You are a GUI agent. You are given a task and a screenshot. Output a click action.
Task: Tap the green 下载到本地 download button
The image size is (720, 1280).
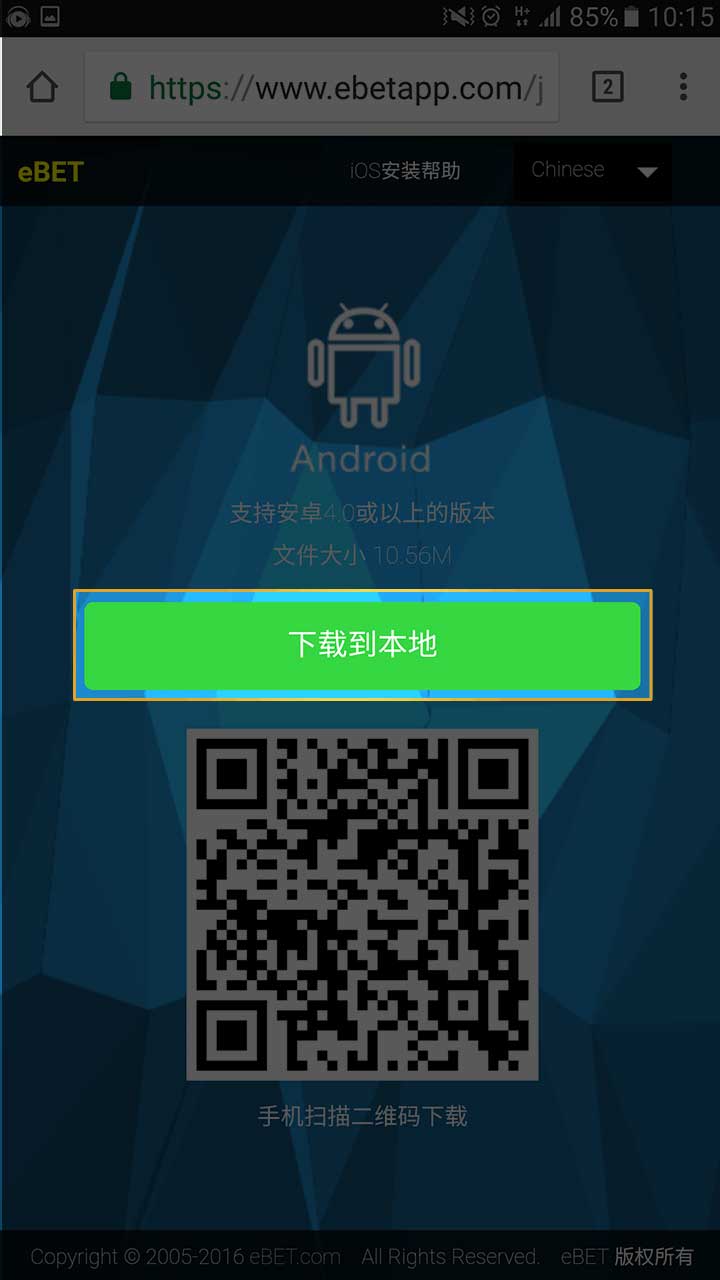(x=362, y=645)
